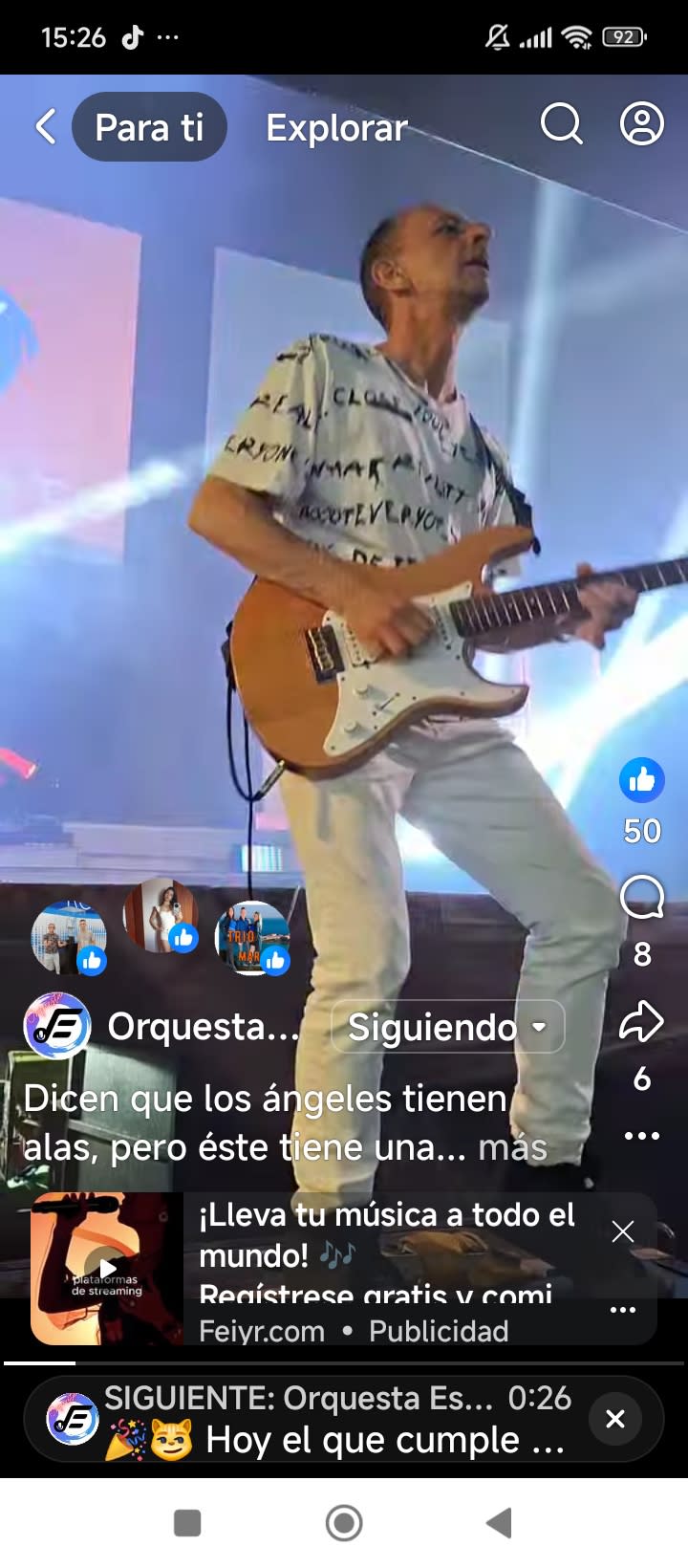Viewport: 688px width, 1568px height.
Task: Expand the caption with "más"
Action: (513, 1147)
